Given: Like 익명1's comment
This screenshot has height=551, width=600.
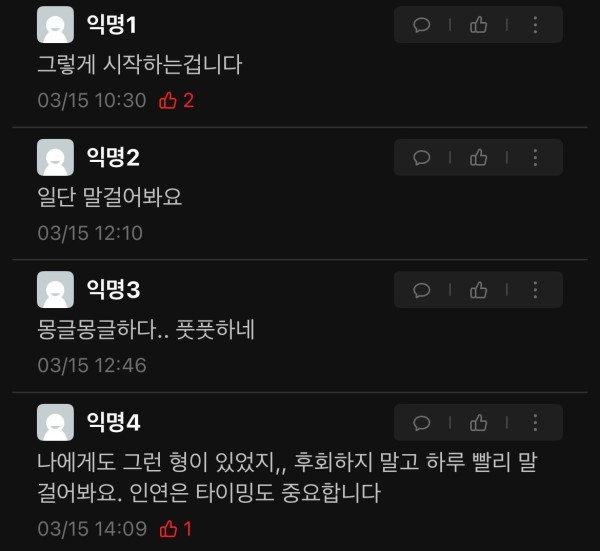Looking at the screenshot, I should click(479, 25).
